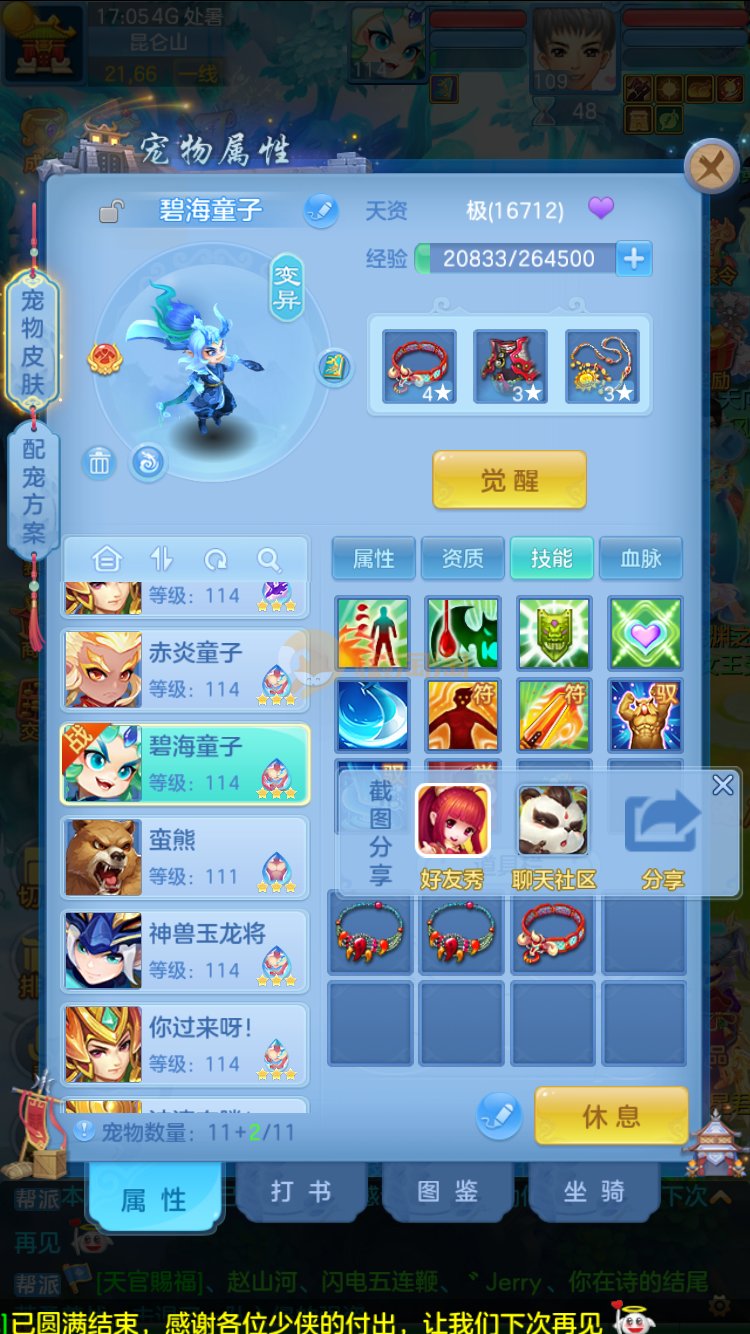Search the pet list with magnifier icon
Viewport: 750px width, 1334px height.
coord(268,558)
